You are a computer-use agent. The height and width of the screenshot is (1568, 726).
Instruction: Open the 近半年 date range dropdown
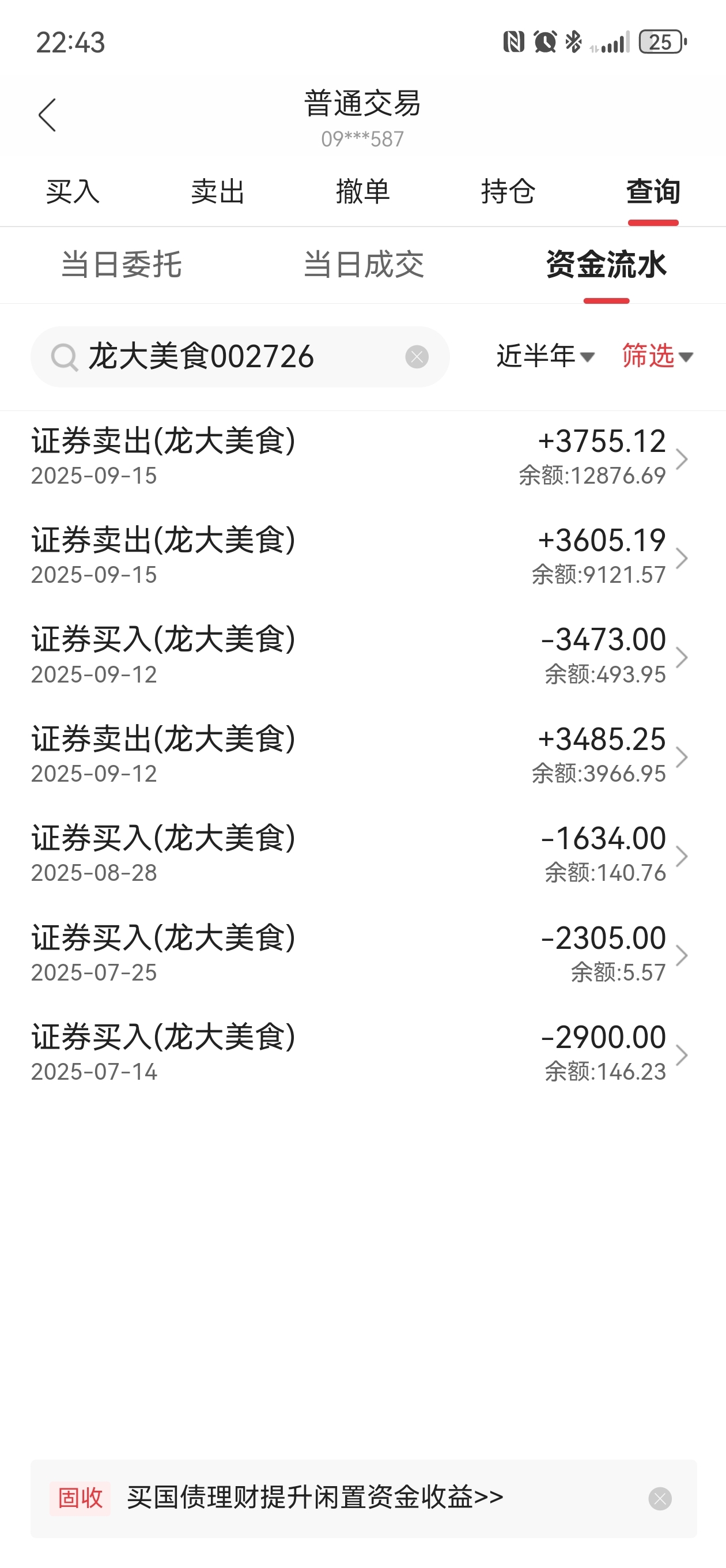(x=545, y=356)
